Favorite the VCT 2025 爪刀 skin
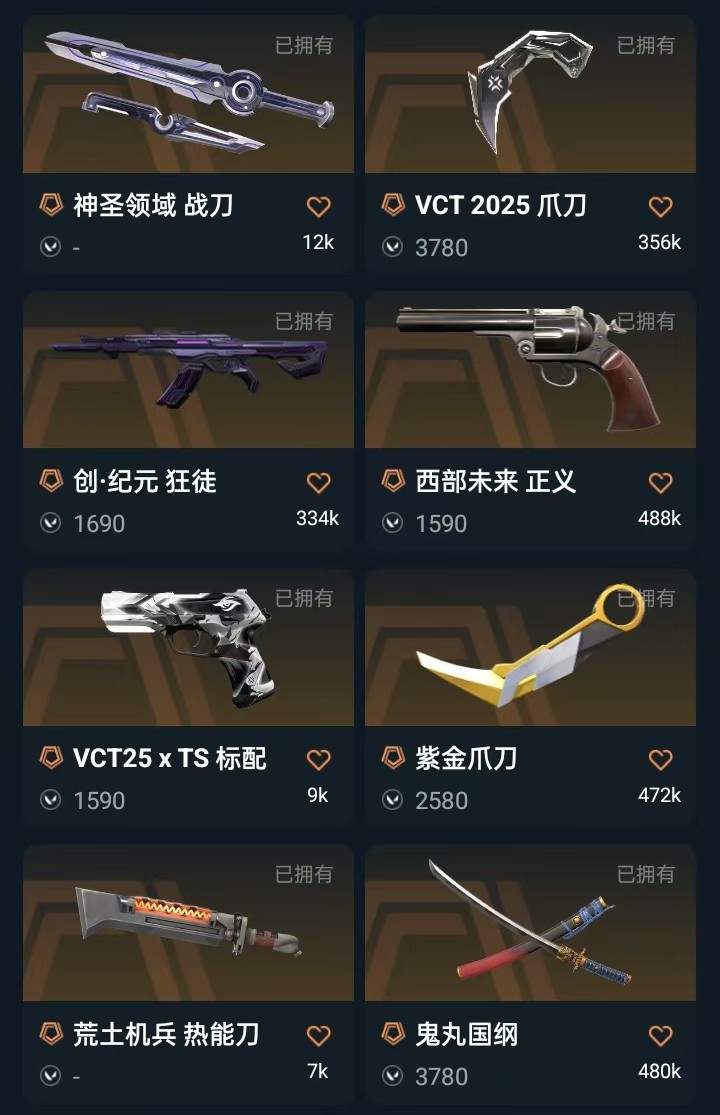The image size is (720, 1115). click(660, 207)
